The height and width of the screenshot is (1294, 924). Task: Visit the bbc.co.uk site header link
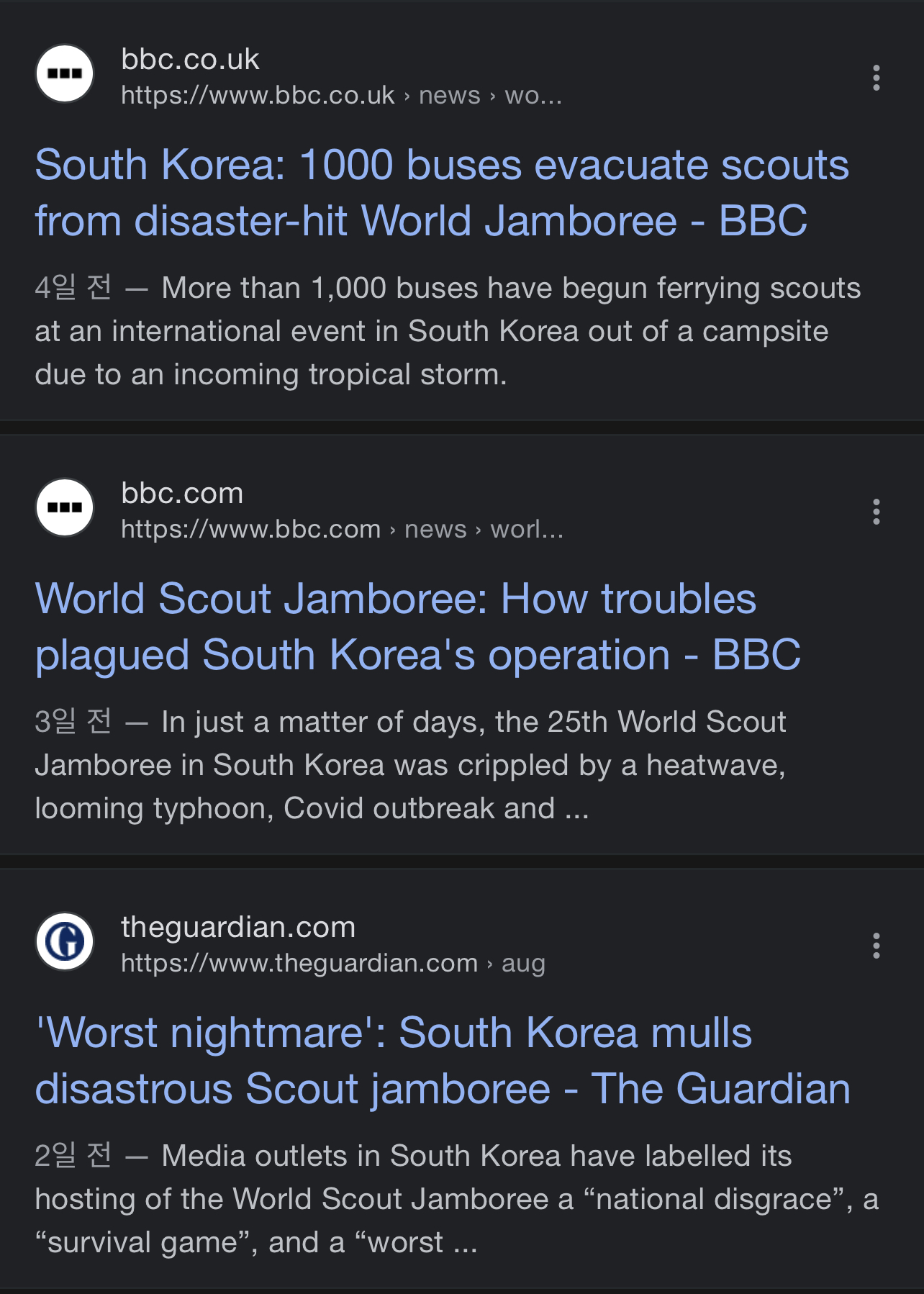(190, 60)
